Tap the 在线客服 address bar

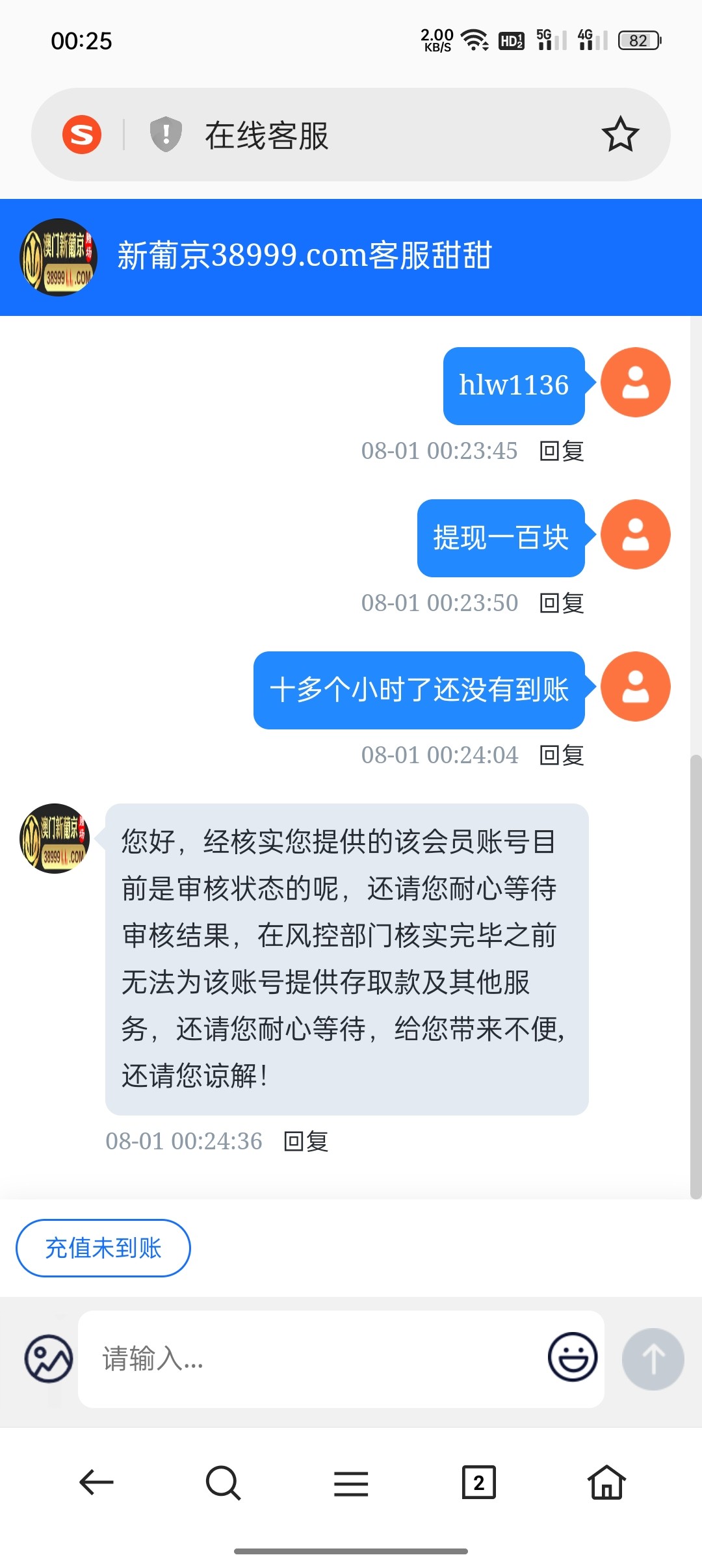(364, 135)
